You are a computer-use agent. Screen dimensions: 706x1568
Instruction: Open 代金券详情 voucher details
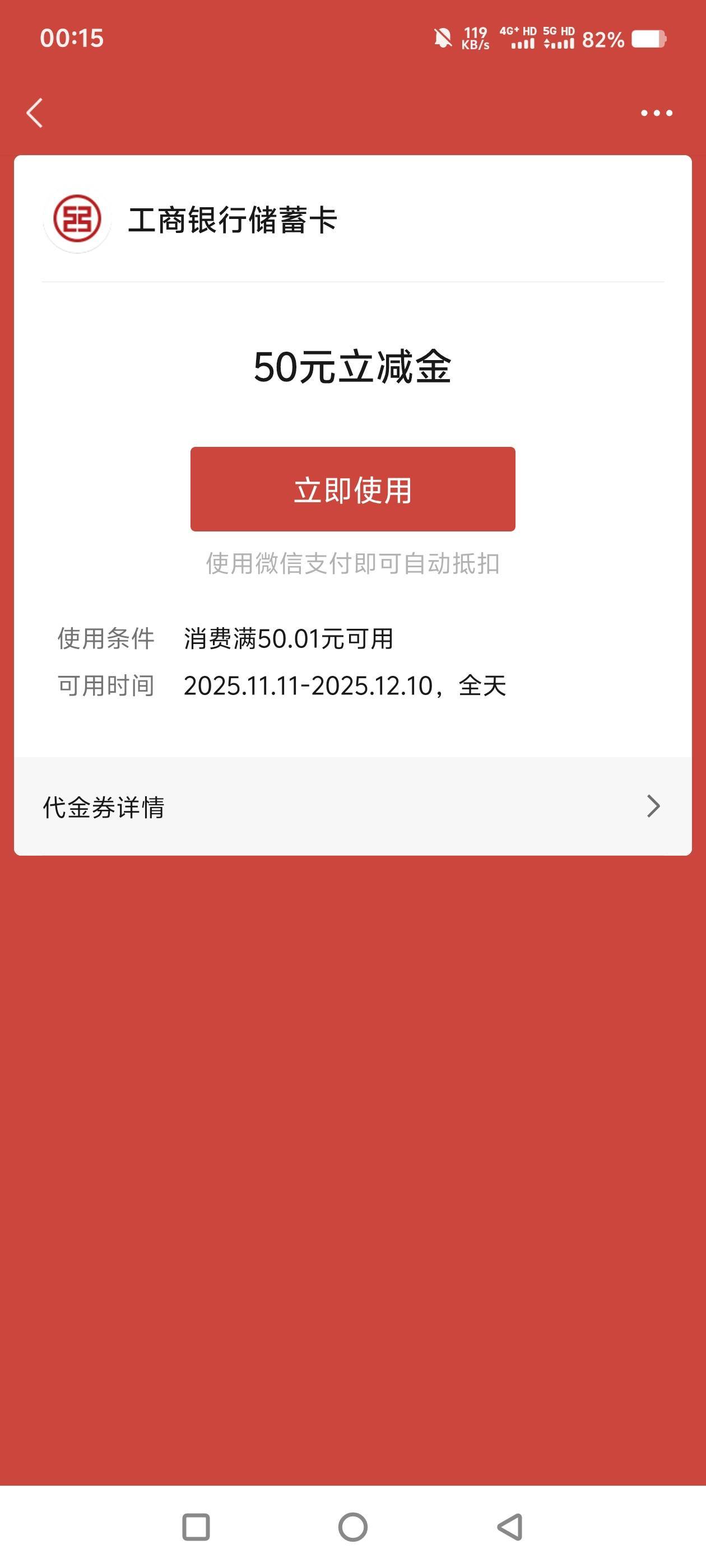click(x=352, y=806)
